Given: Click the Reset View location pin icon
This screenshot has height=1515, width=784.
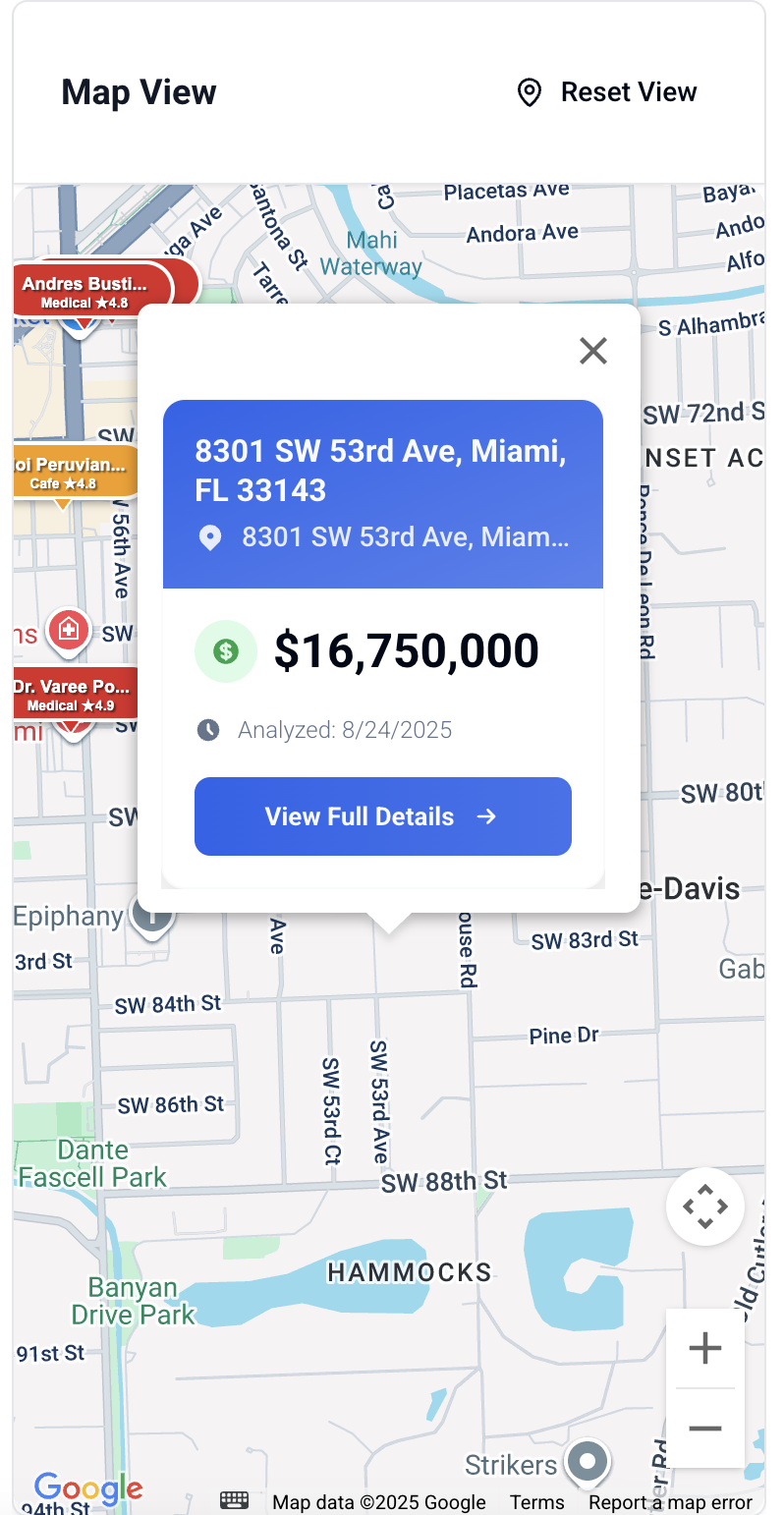Looking at the screenshot, I should [x=529, y=91].
